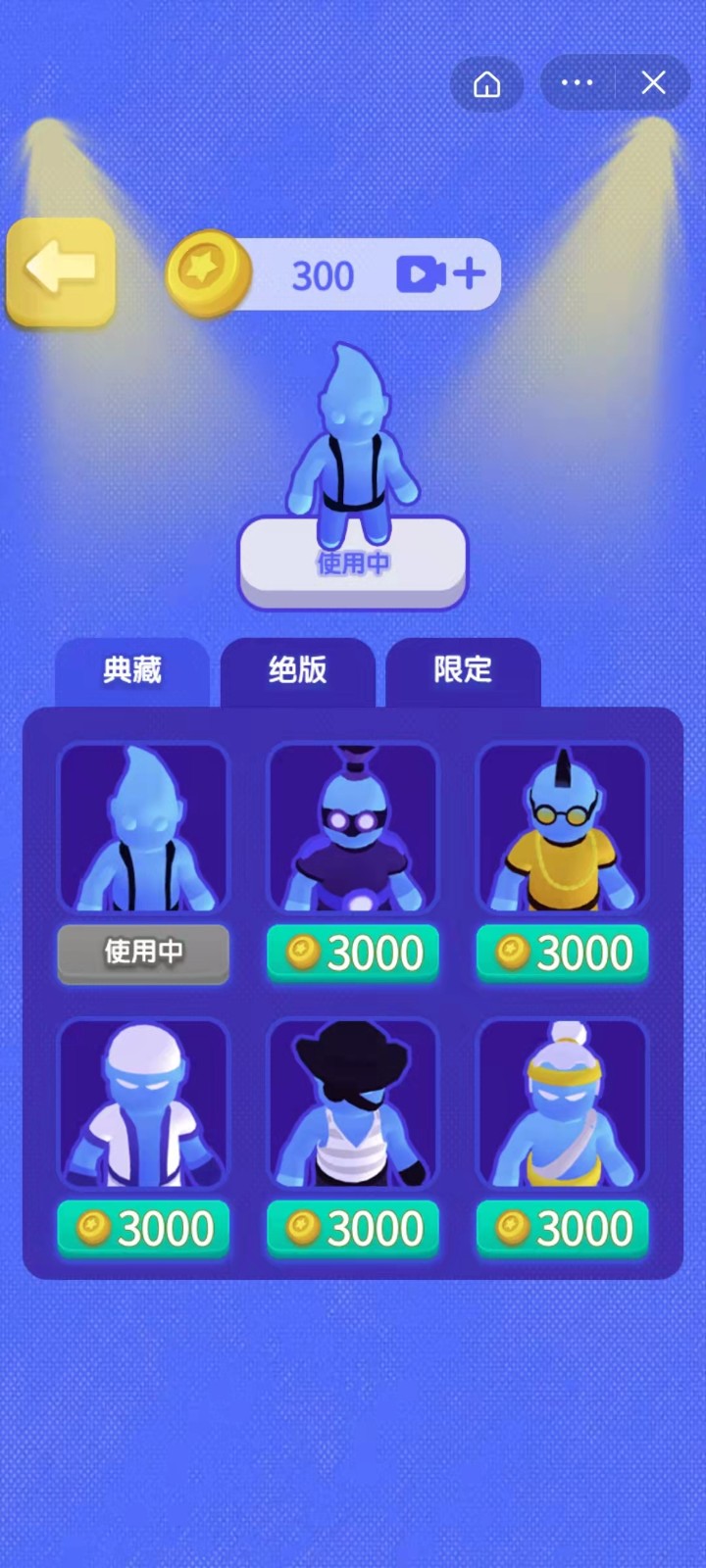Close the mini program
Image resolution: width=706 pixels, height=1568 pixels.
pyautogui.click(x=653, y=83)
